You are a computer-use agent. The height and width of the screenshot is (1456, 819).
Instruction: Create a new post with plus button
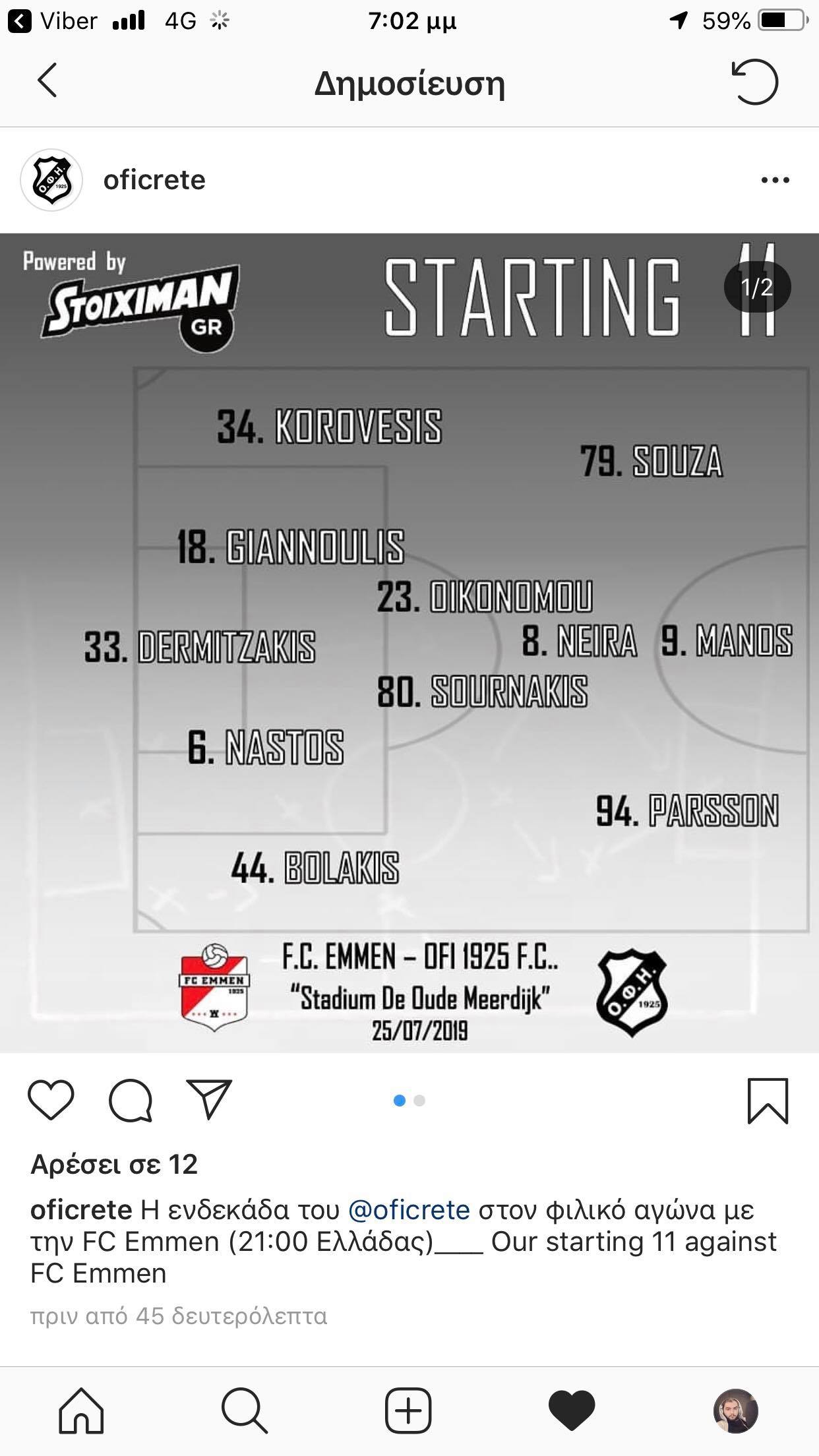(408, 1410)
